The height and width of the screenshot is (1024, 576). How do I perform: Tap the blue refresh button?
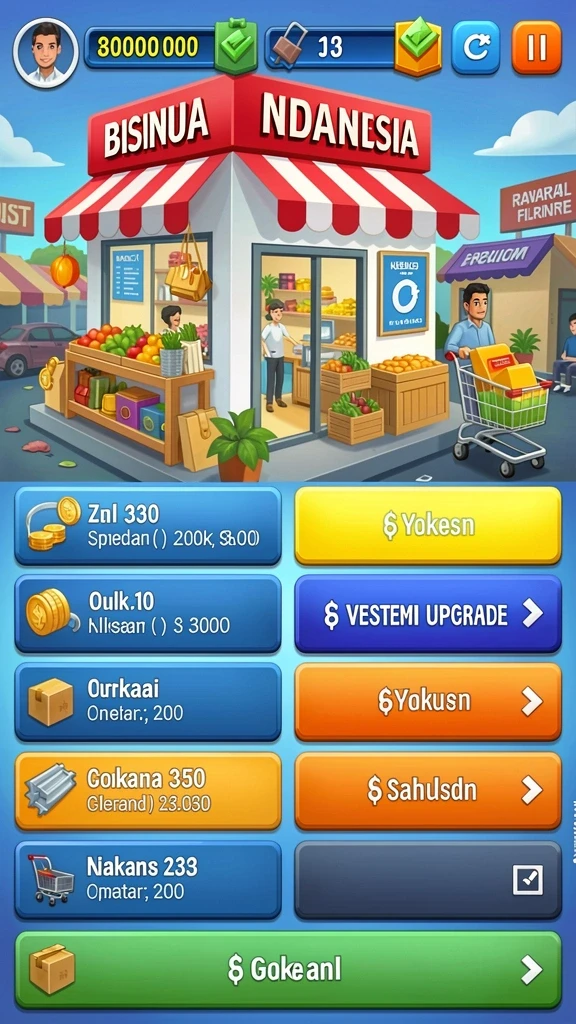pyautogui.click(x=475, y=47)
